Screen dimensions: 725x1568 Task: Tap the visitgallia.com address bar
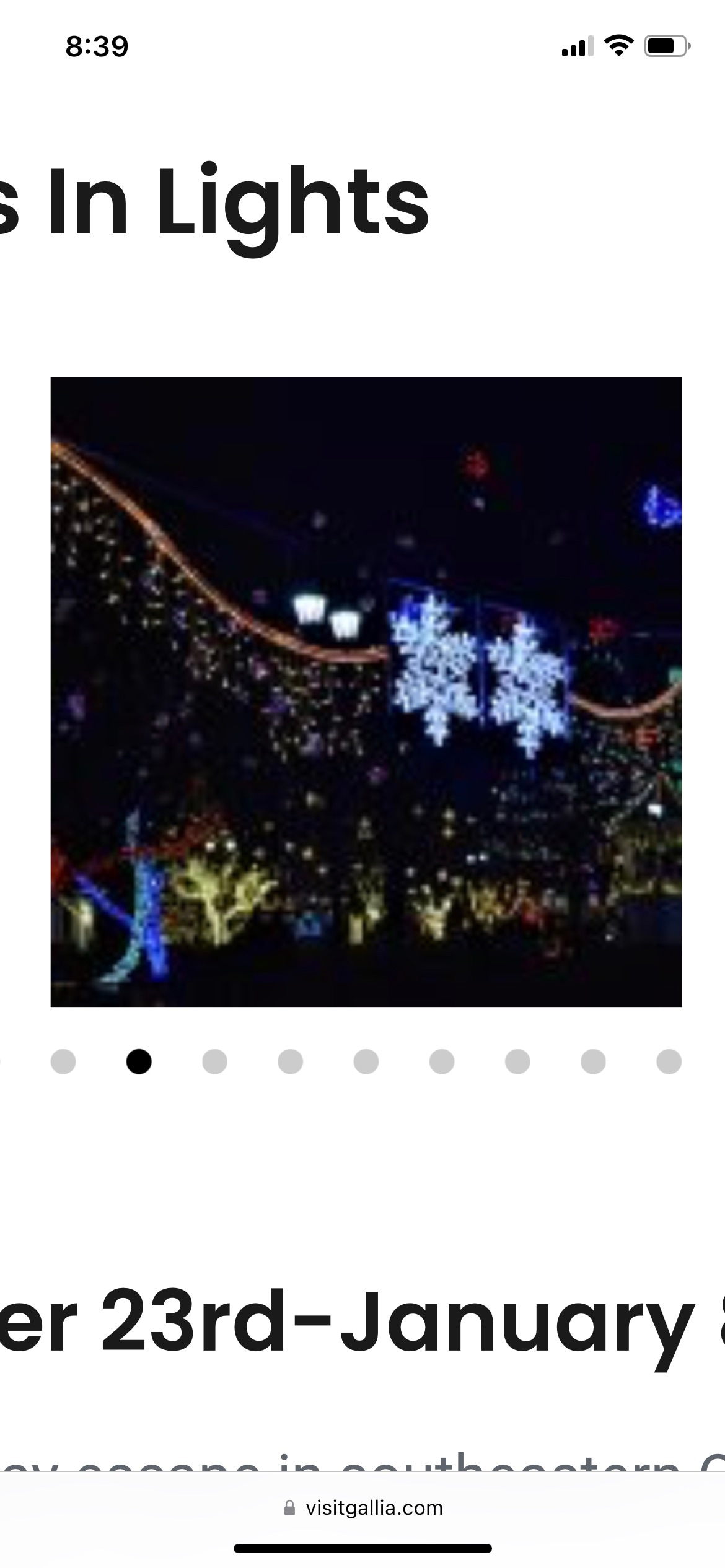click(363, 1508)
